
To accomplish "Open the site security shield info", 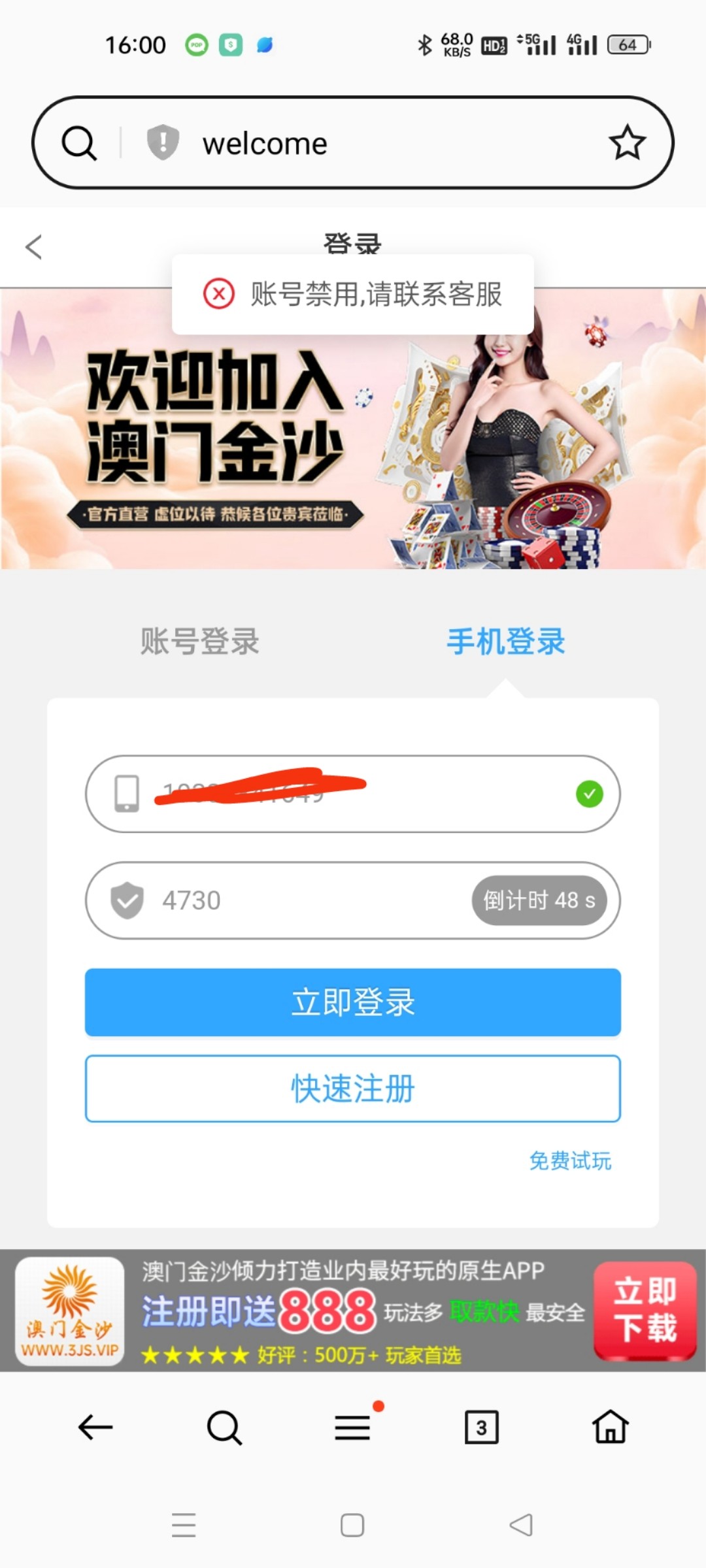I will (163, 142).
